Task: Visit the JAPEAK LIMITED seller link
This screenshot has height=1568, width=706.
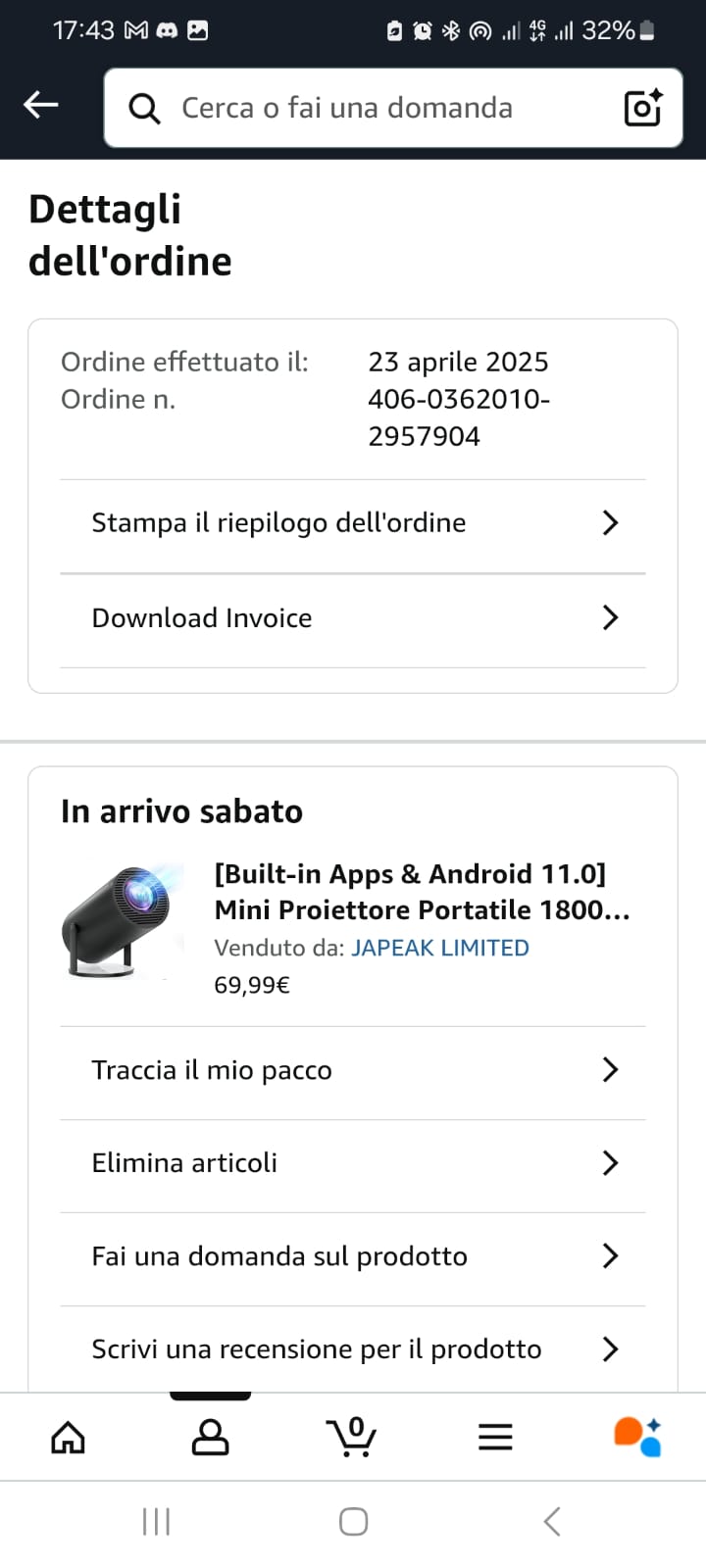Action: pyautogui.click(x=439, y=948)
